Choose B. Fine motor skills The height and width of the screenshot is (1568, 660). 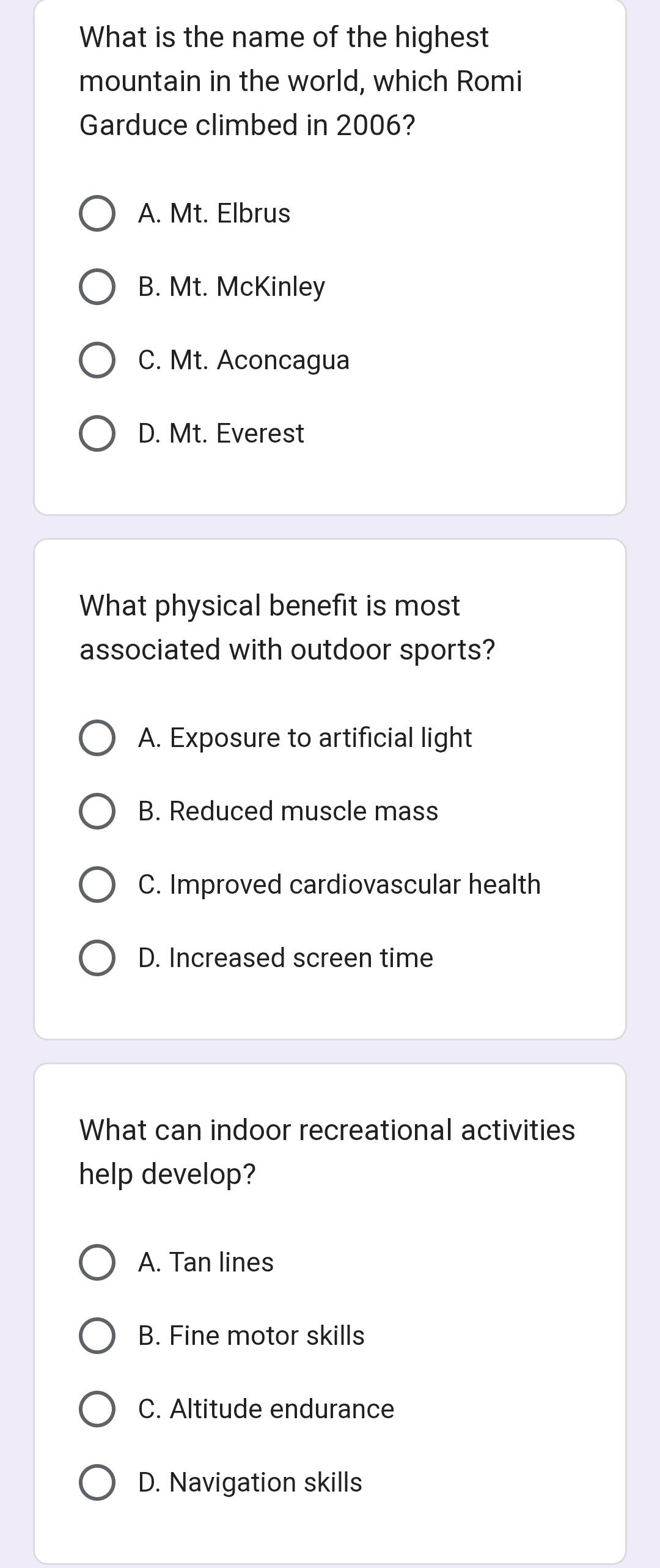tap(97, 1336)
